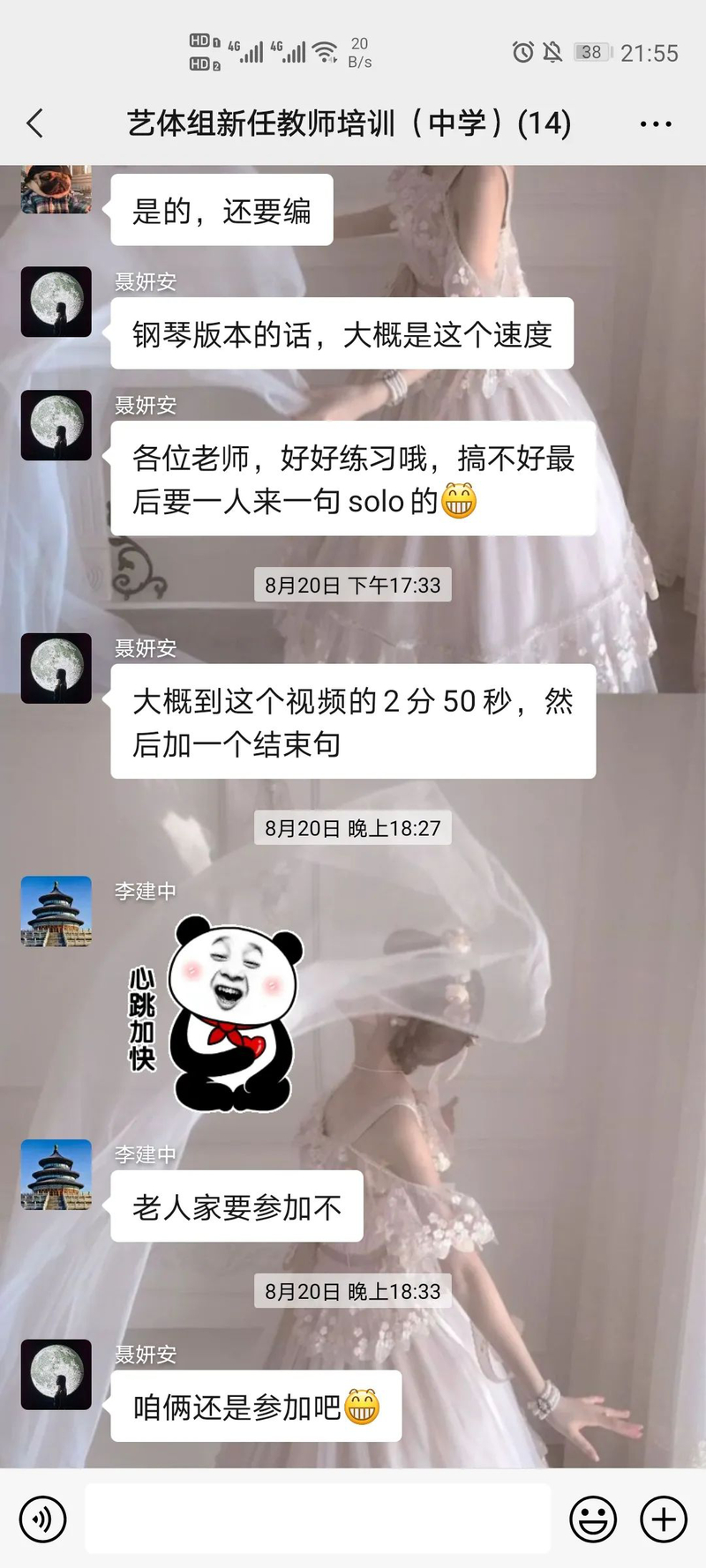
Task: Open 李建中's avatar beside 老人家要参加不
Action: point(56,1175)
